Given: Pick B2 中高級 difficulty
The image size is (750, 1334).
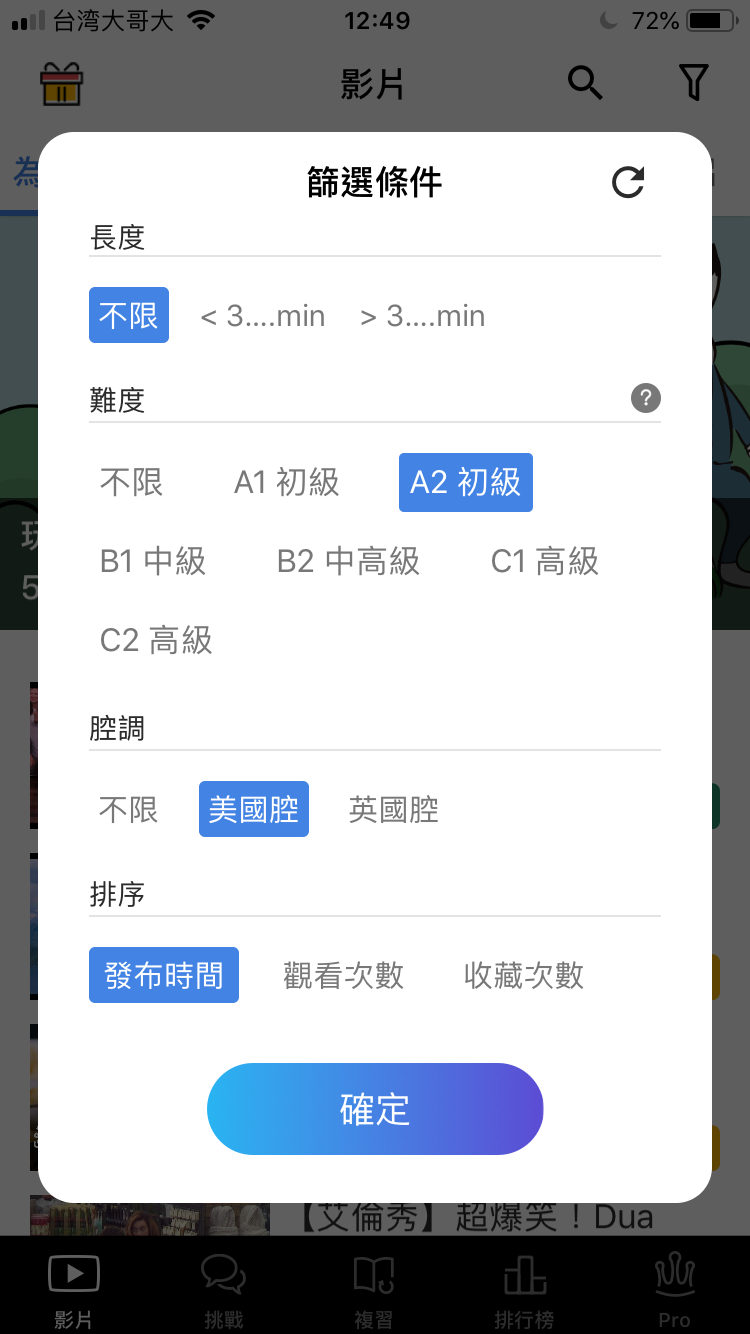Looking at the screenshot, I should pyautogui.click(x=348, y=561).
